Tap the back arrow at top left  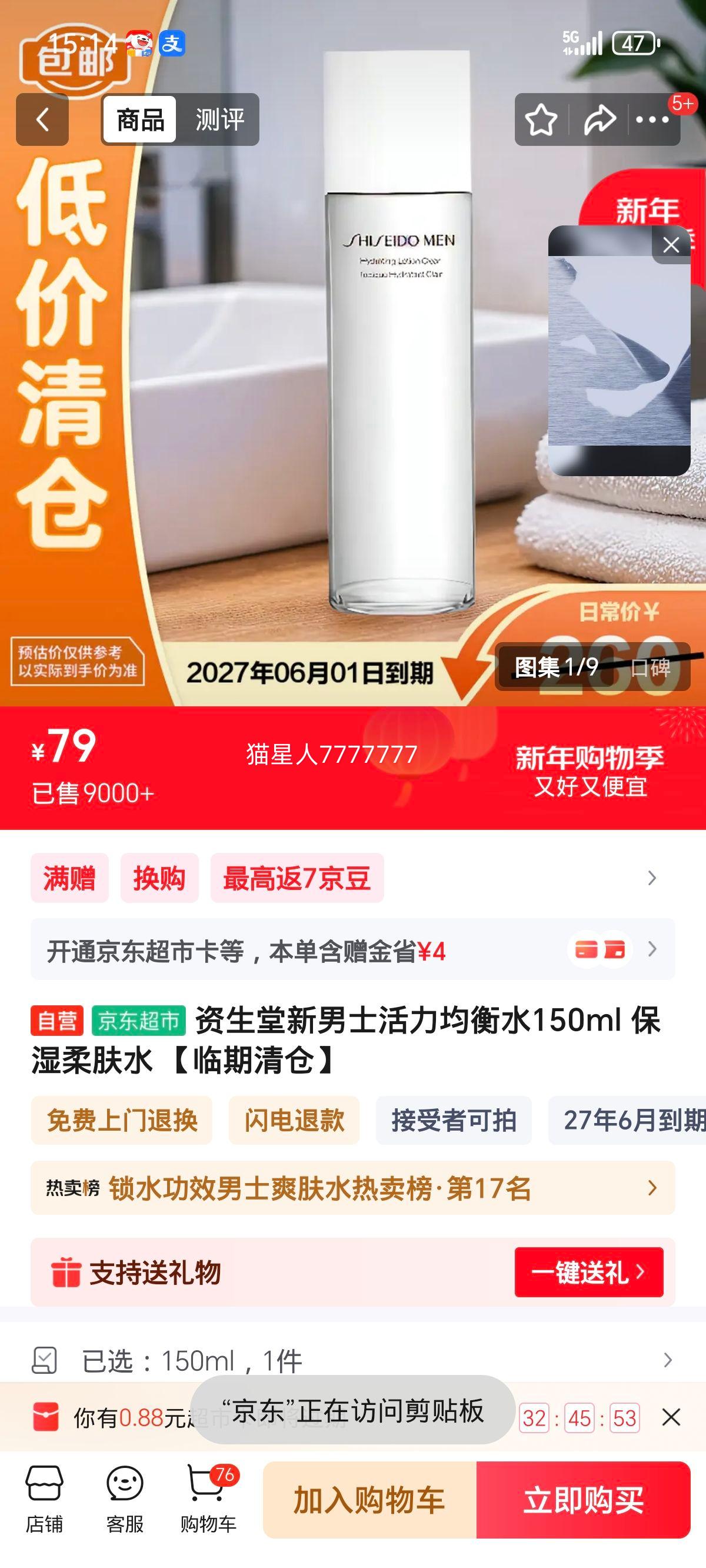(x=41, y=119)
